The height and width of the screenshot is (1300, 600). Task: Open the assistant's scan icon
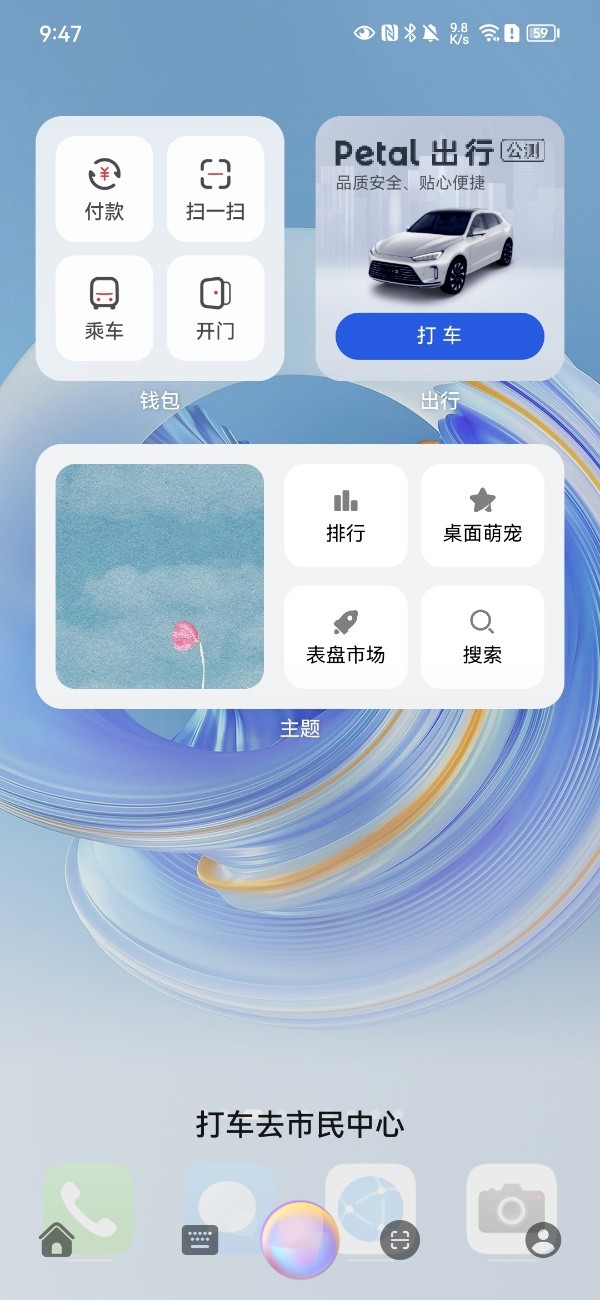[x=400, y=1241]
